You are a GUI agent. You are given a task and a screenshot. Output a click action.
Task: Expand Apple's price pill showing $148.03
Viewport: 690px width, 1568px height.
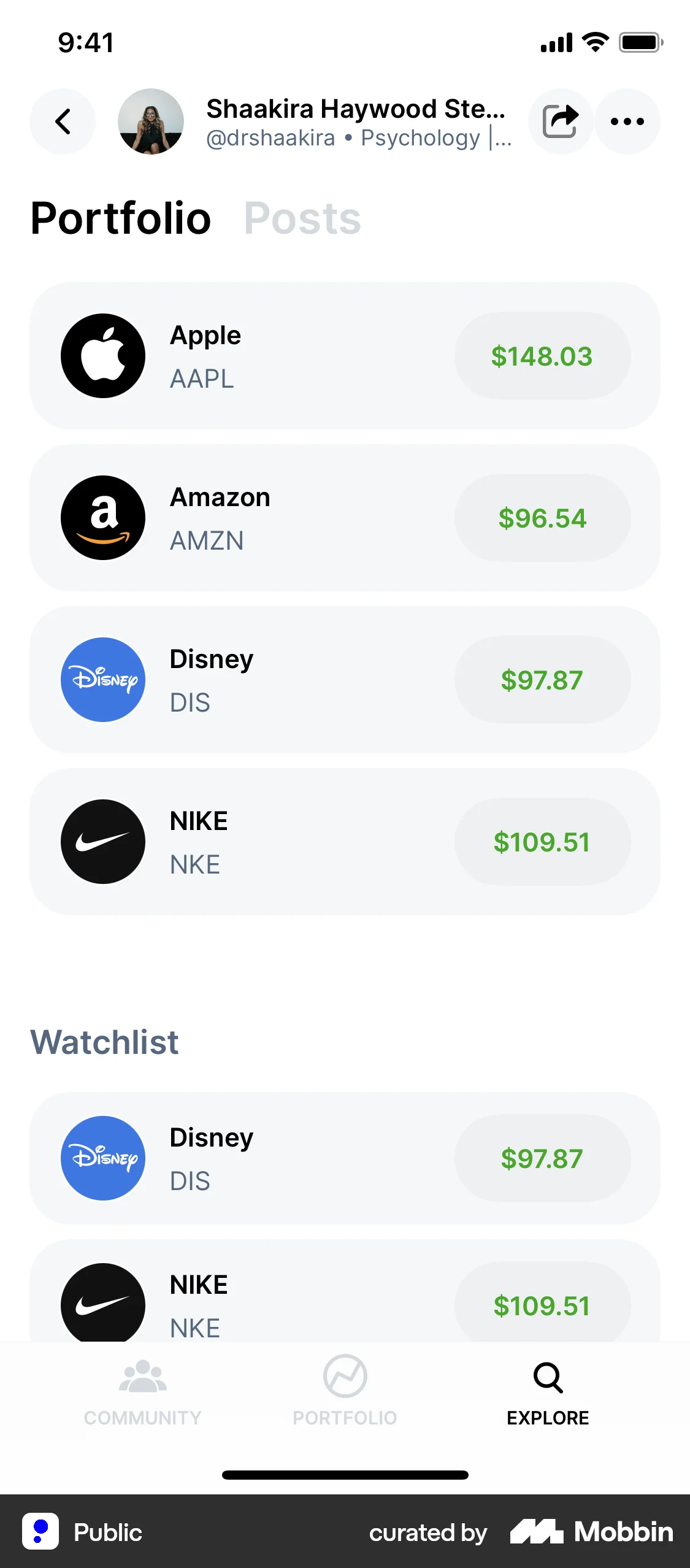tap(542, 356)
